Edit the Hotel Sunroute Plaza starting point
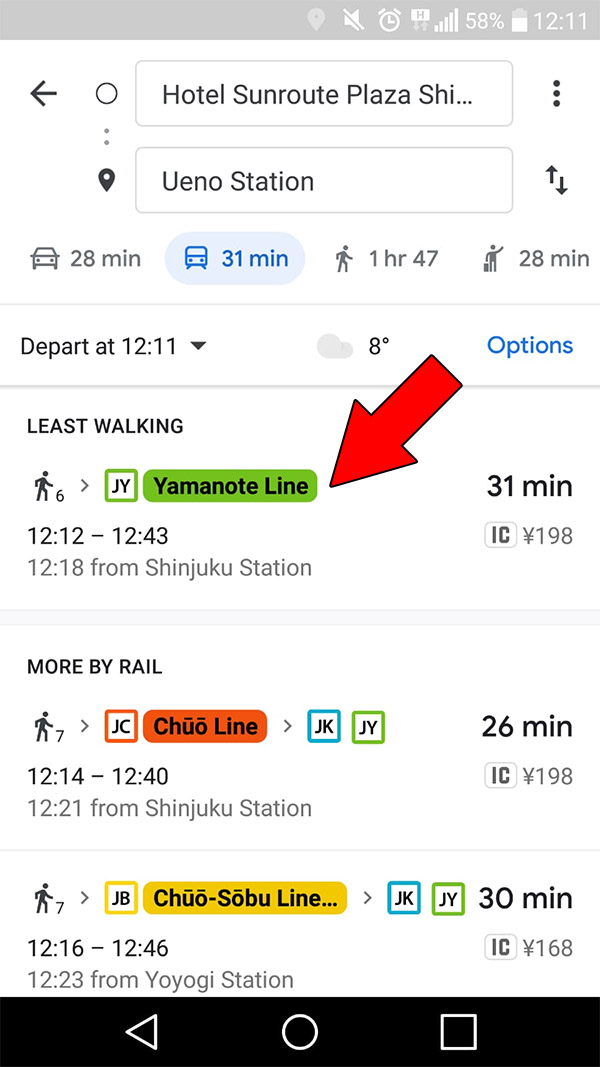 tap(323, 94)
